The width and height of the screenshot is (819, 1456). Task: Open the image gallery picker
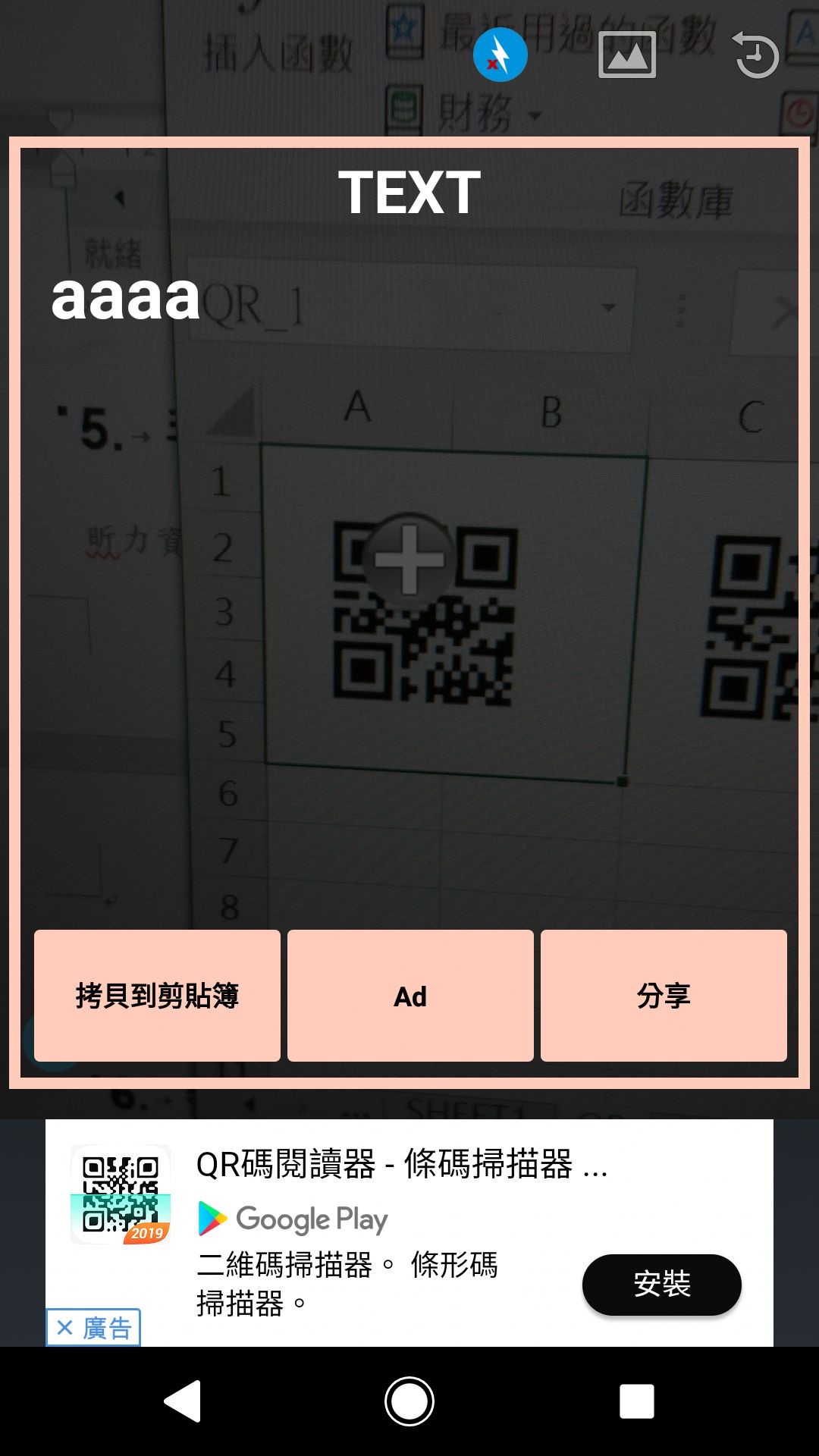[x=627, y=55]
